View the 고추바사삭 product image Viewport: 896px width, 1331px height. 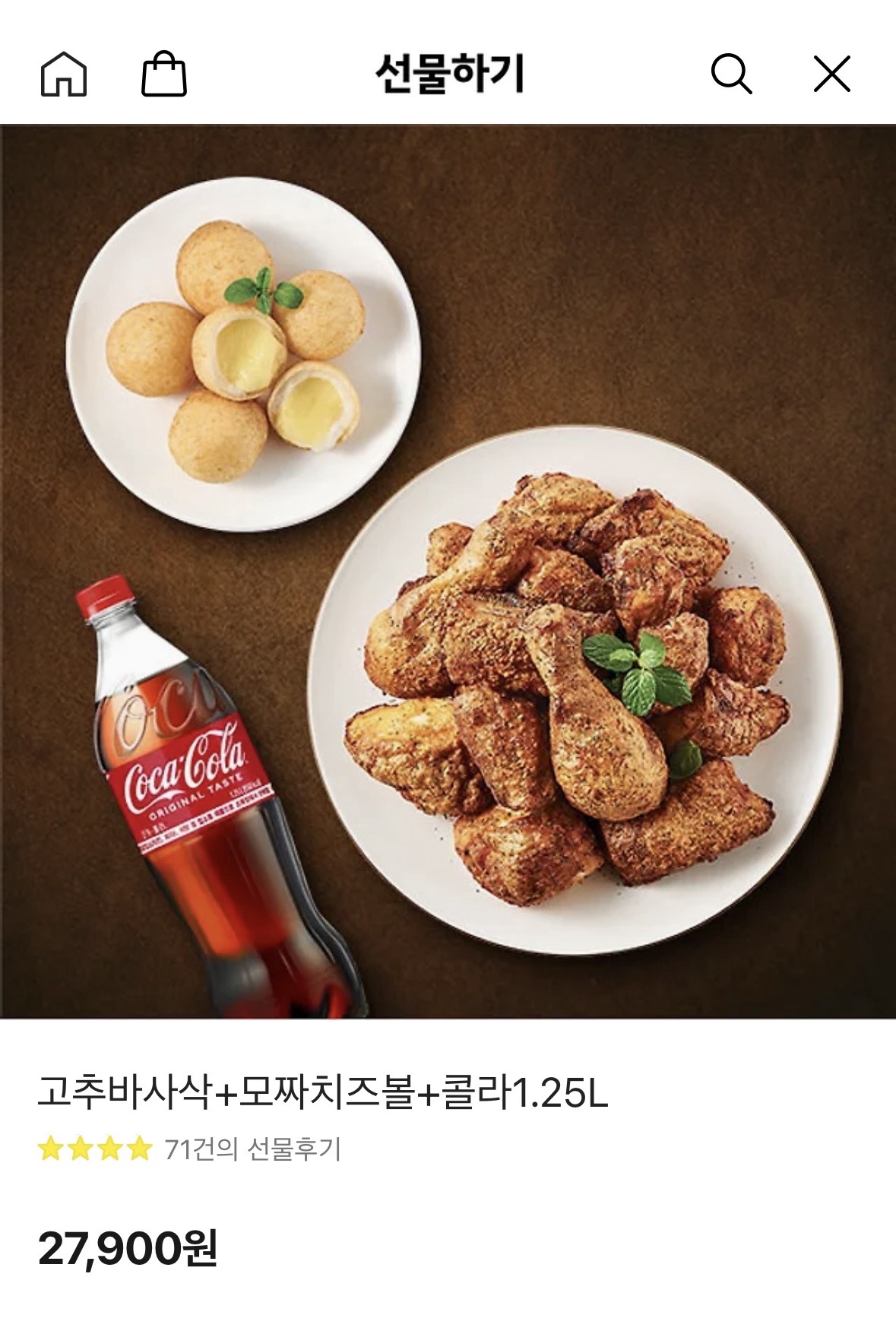(448, 570)
